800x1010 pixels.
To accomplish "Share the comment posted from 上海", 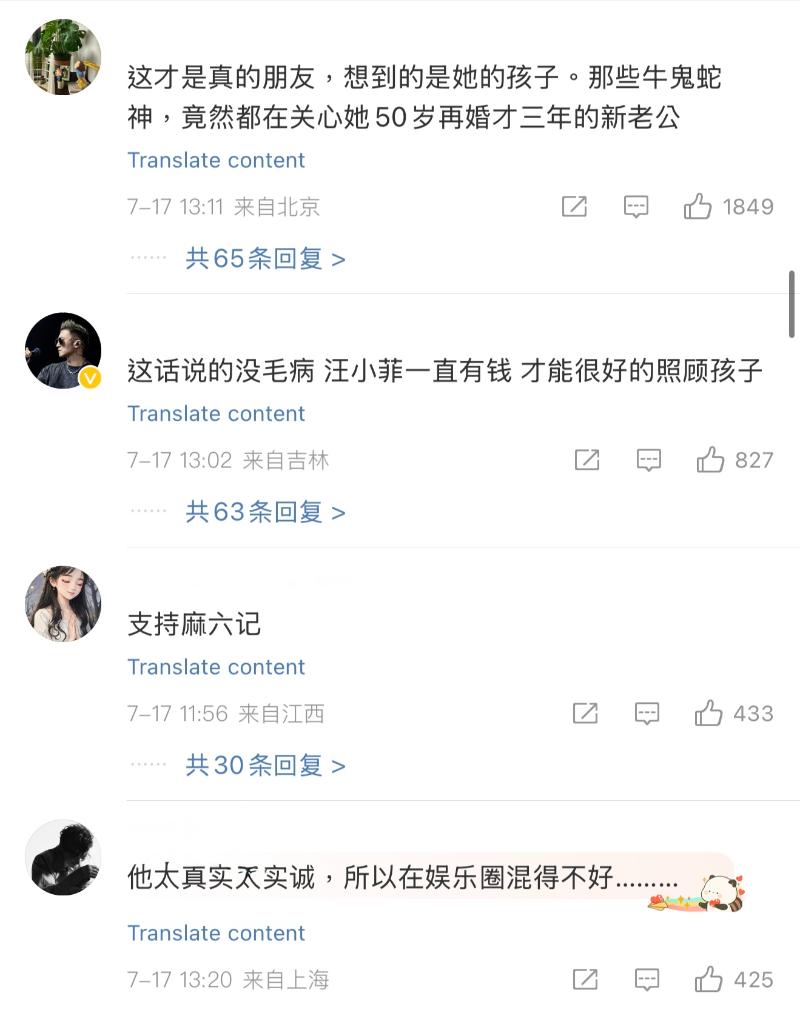I will [585, 979].
